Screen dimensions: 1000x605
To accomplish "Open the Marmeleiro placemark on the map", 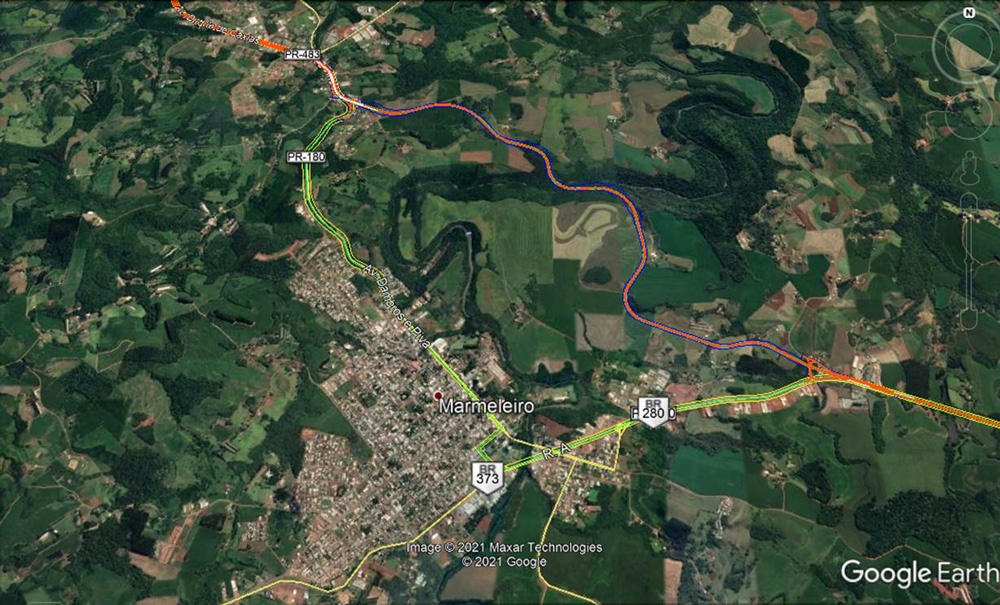I will [x=438, y=397].
